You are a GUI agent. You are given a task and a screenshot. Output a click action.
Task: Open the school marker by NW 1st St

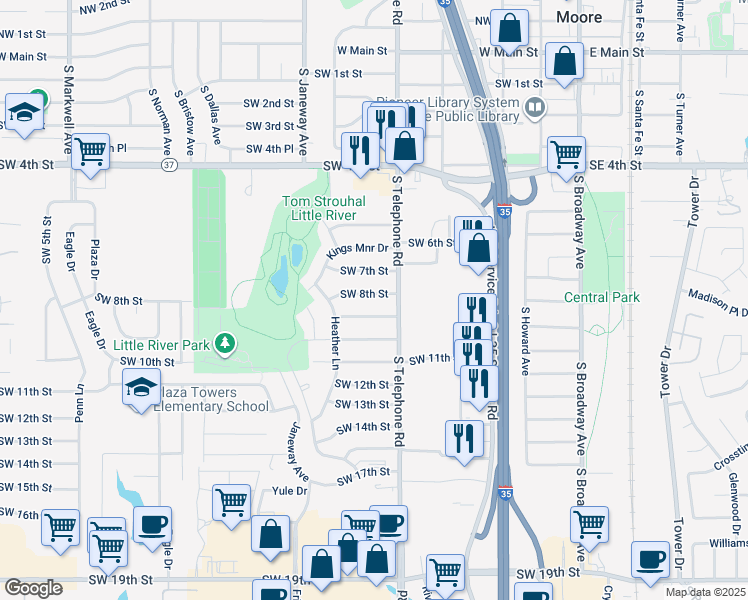point(24,112)
